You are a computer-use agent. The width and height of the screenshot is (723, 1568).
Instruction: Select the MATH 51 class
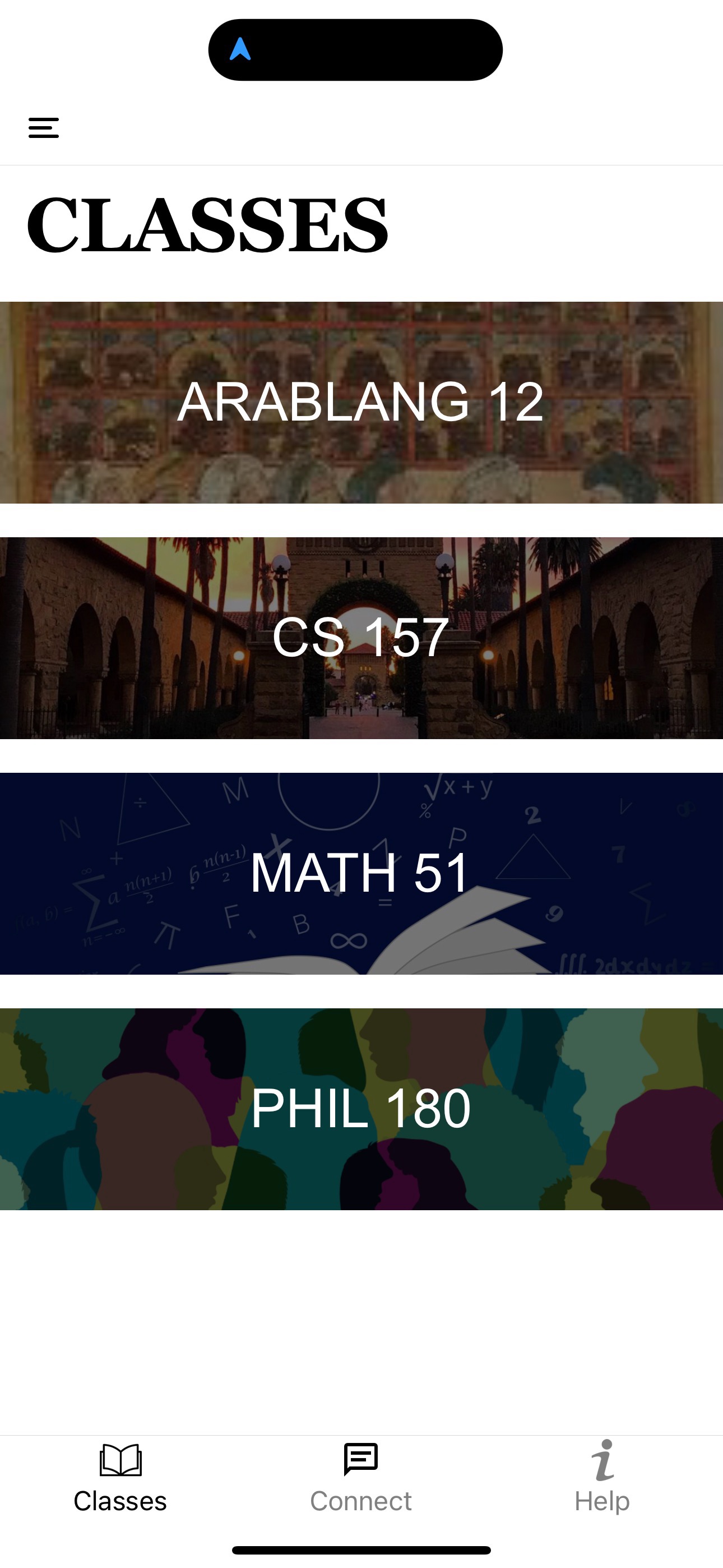(x=361, y=873)
